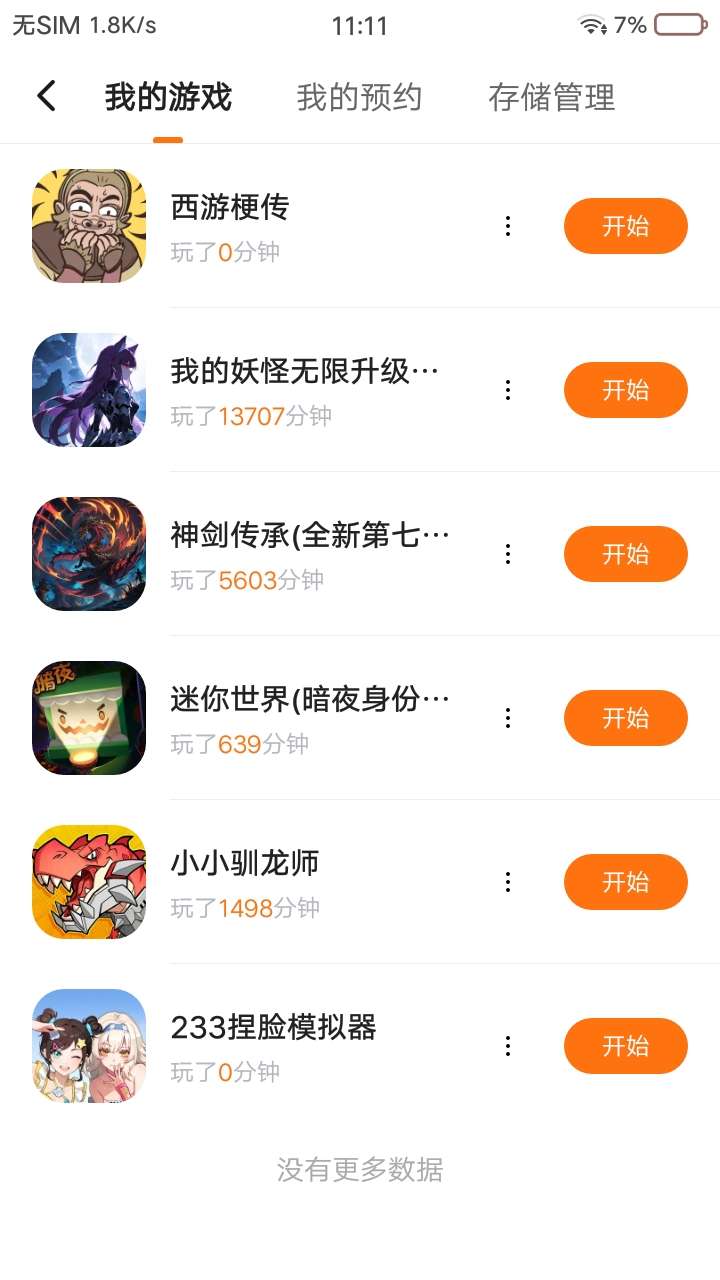This screenshot has height=1280, width=720.
Task: Open the 存储管理 tab
Action: tap(551, 98)
